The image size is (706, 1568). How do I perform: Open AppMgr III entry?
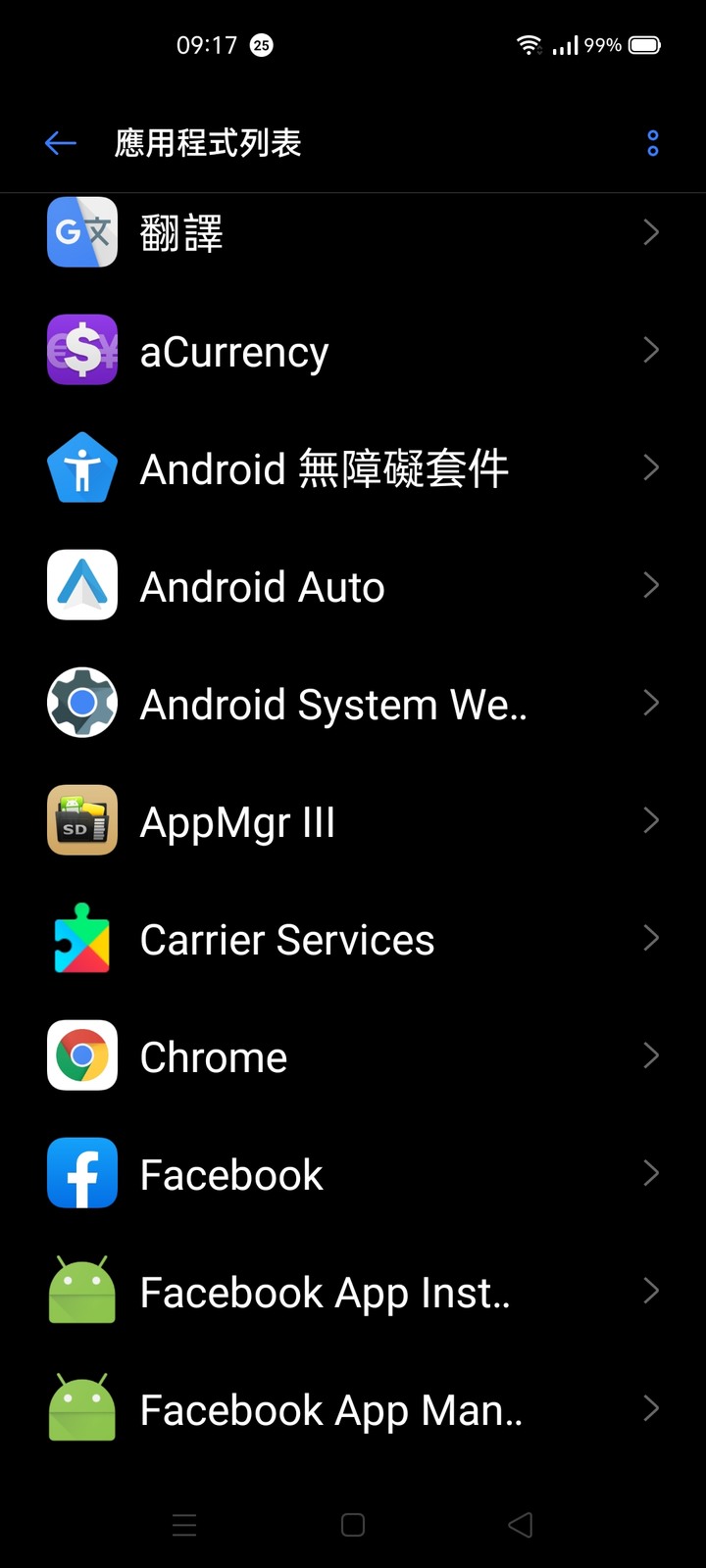click(353, 821)
